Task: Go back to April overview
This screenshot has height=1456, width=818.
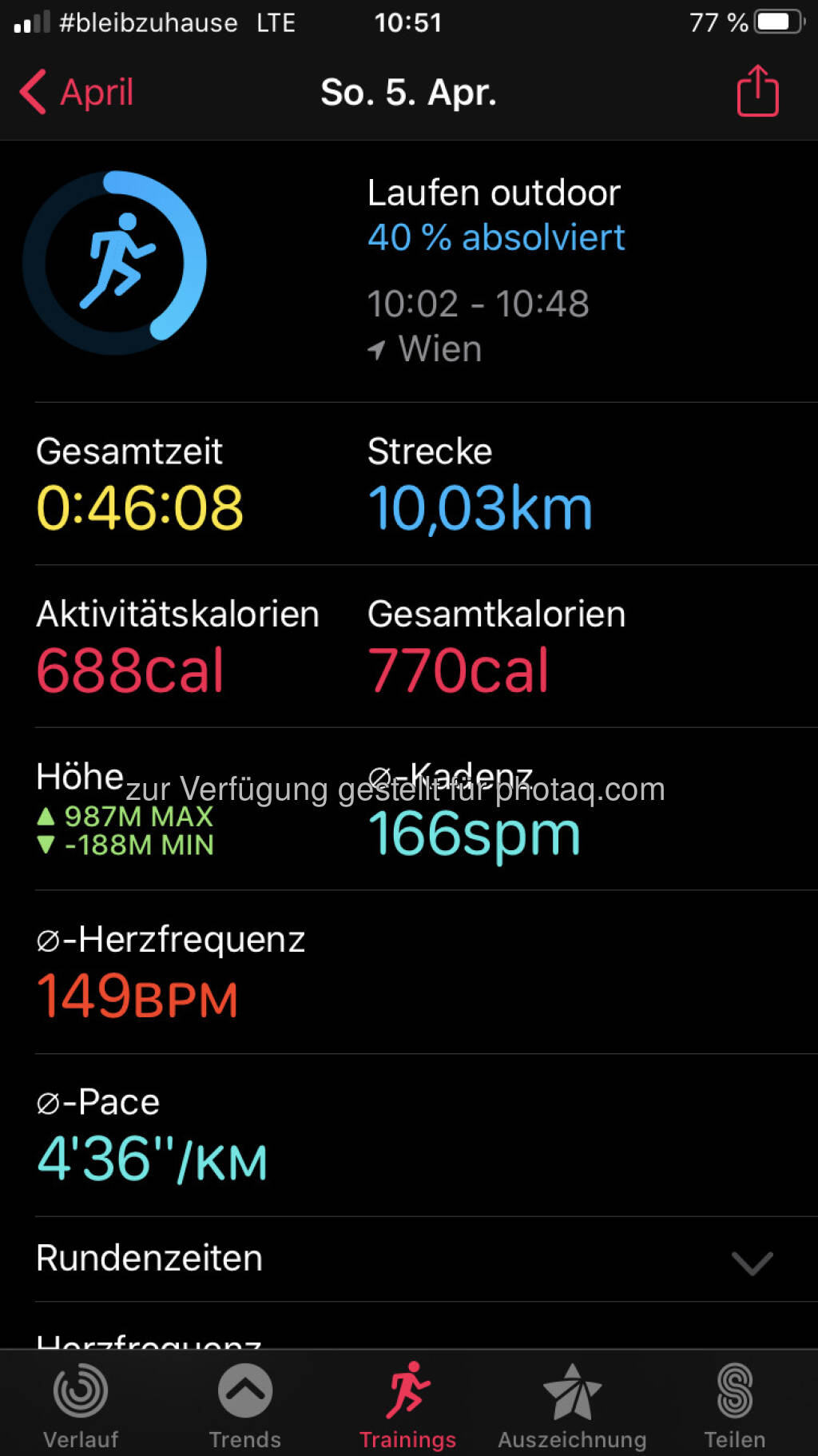Action: [77, 92]
